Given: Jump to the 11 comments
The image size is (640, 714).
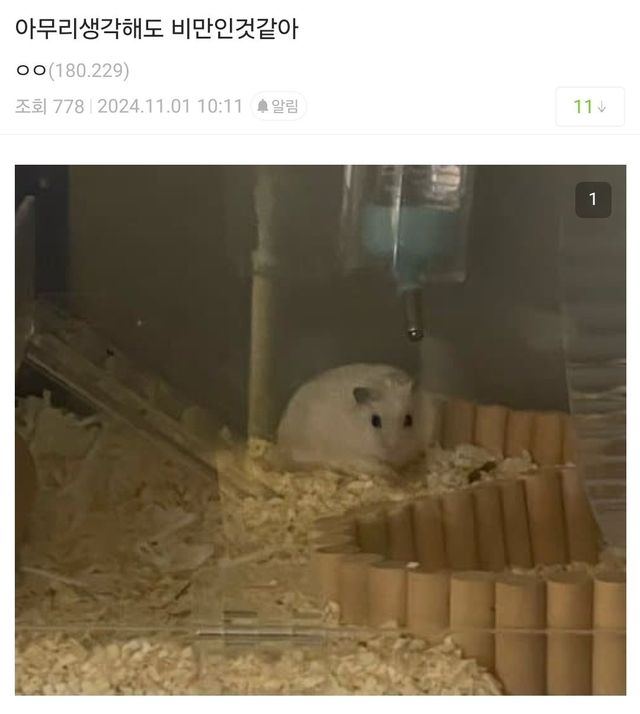Looking at the screenshot, I should click(590, 107).
